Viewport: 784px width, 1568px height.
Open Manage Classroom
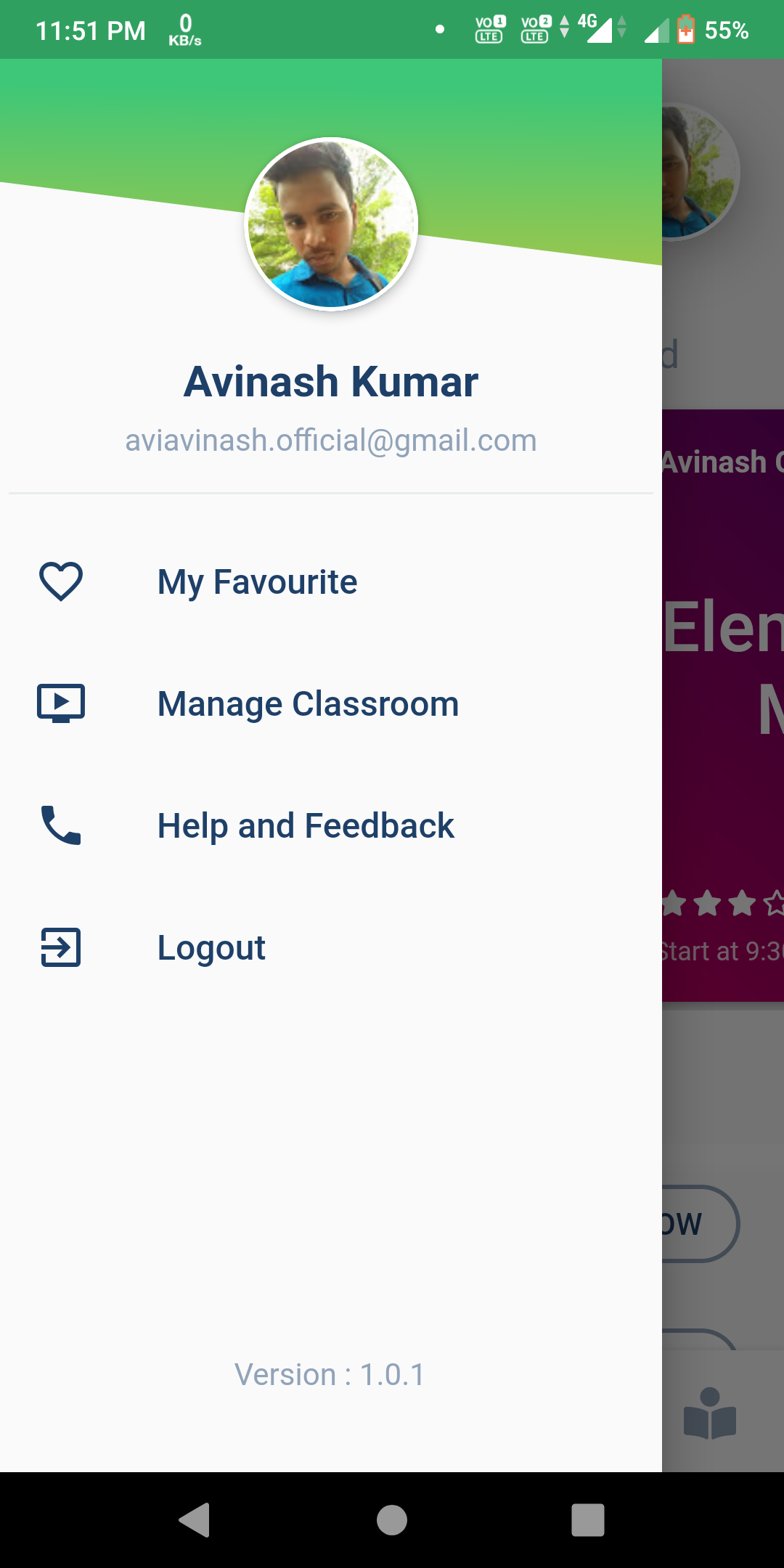tap(308, 704)
